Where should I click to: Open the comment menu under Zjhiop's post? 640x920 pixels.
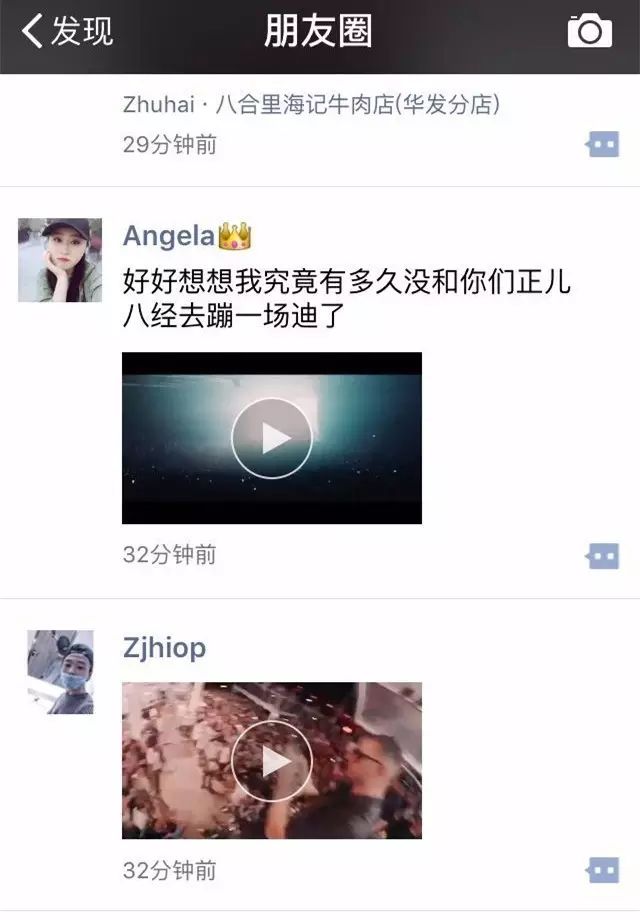602,870
